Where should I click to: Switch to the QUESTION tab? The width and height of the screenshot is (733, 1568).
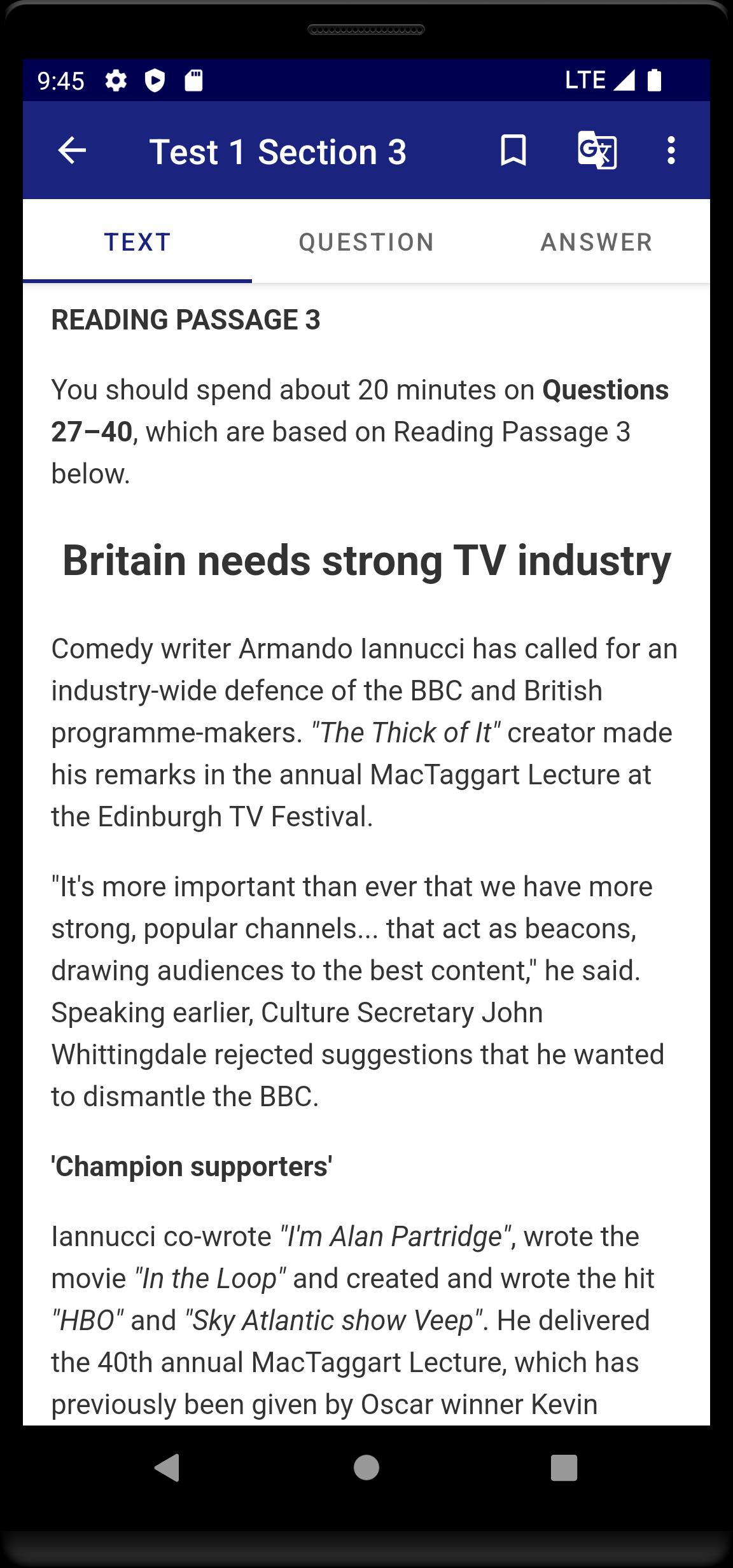pos(366,242)
